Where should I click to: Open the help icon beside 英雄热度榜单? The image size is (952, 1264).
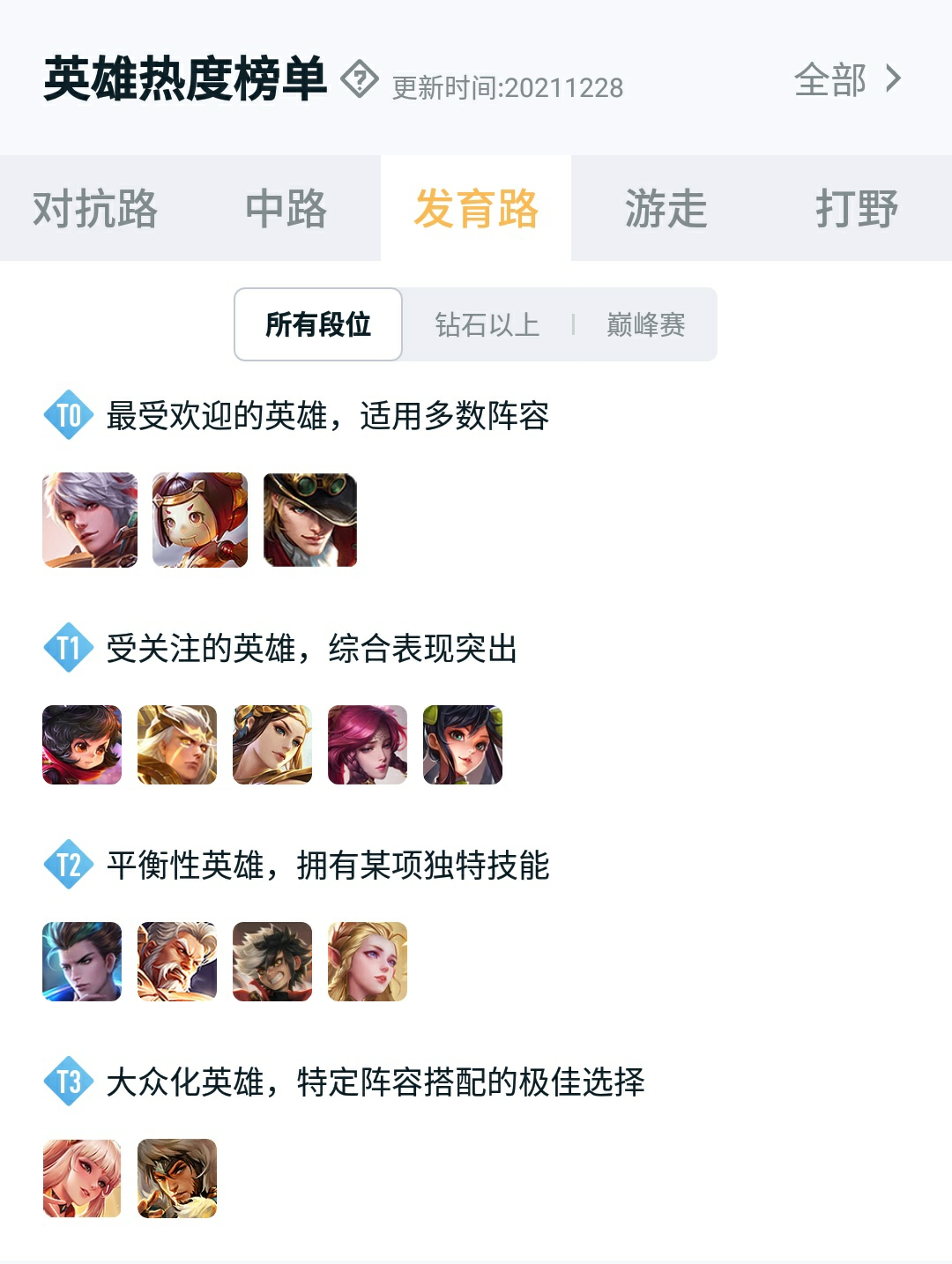click(x=360, y=79)
